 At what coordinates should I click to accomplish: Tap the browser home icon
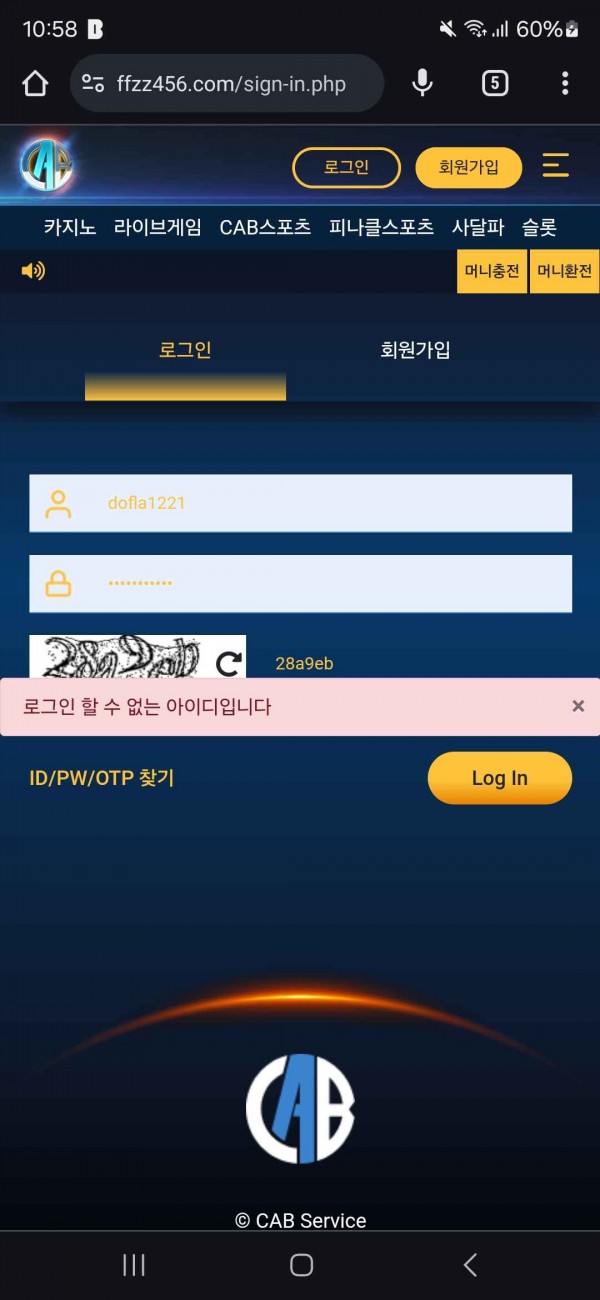coord(35,83)
